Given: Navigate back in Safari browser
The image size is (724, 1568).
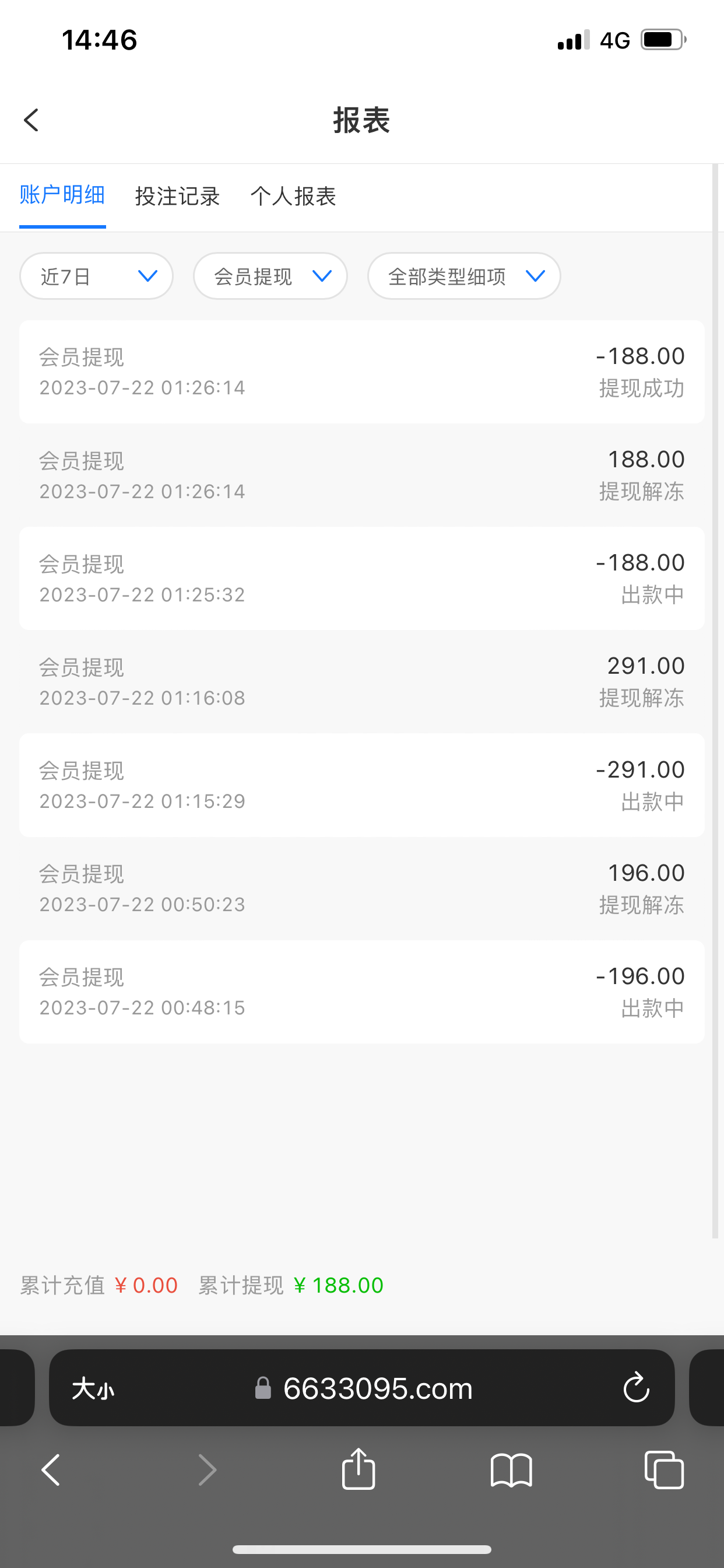Looking at the screenshot, I should (51, 1470).
